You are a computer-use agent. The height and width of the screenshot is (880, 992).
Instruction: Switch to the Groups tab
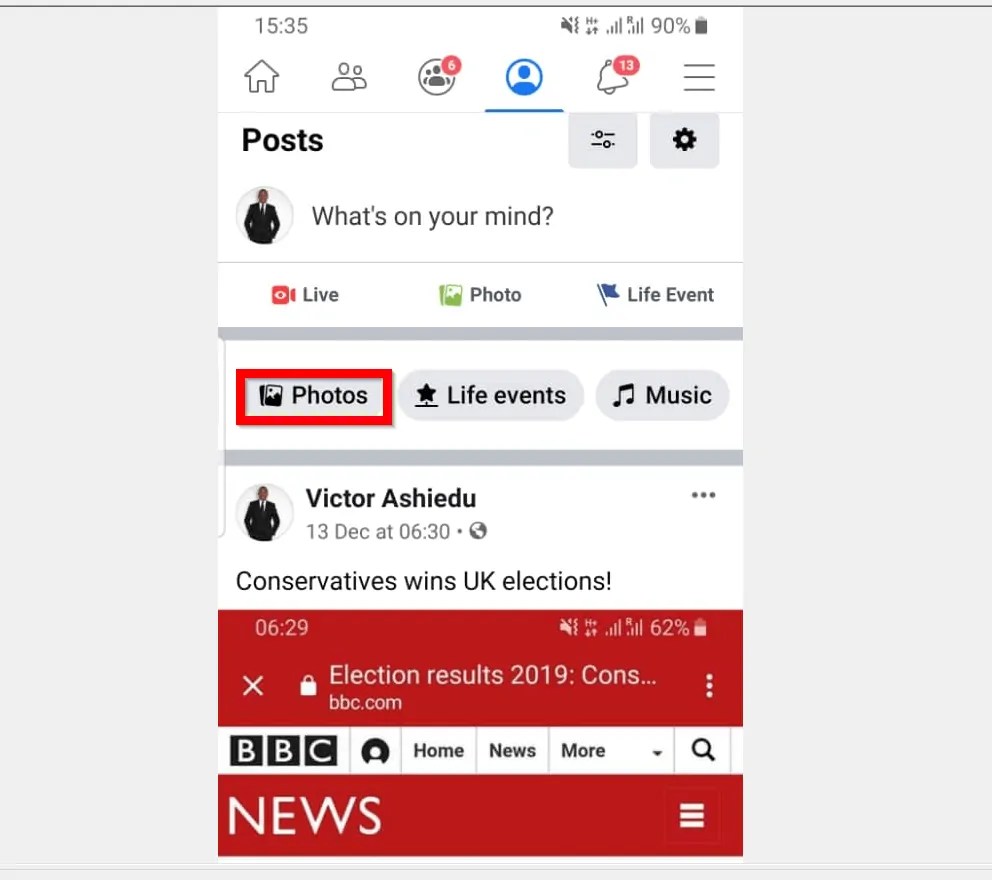[x=437, y=77]
